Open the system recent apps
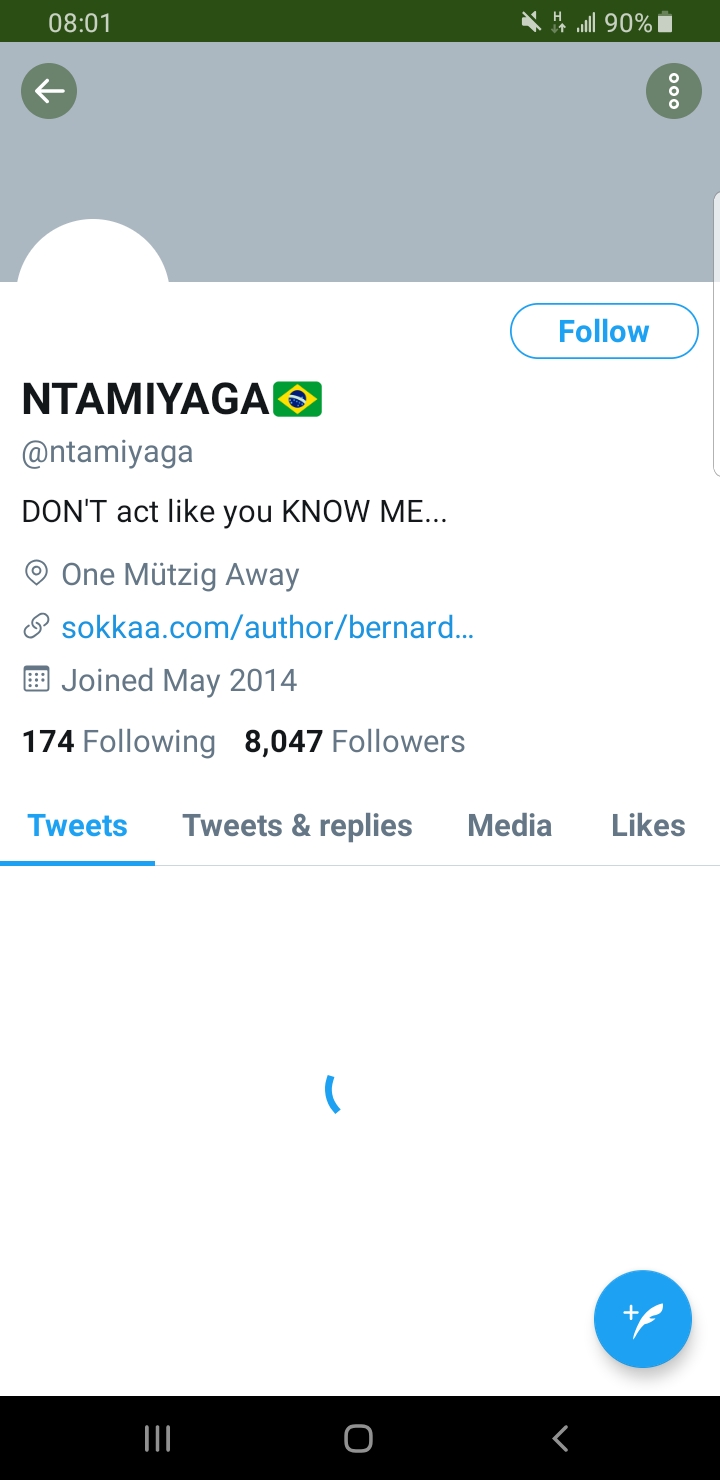Image resolution: width=720 pixels, height=1480 pixels. (158, 1438)
